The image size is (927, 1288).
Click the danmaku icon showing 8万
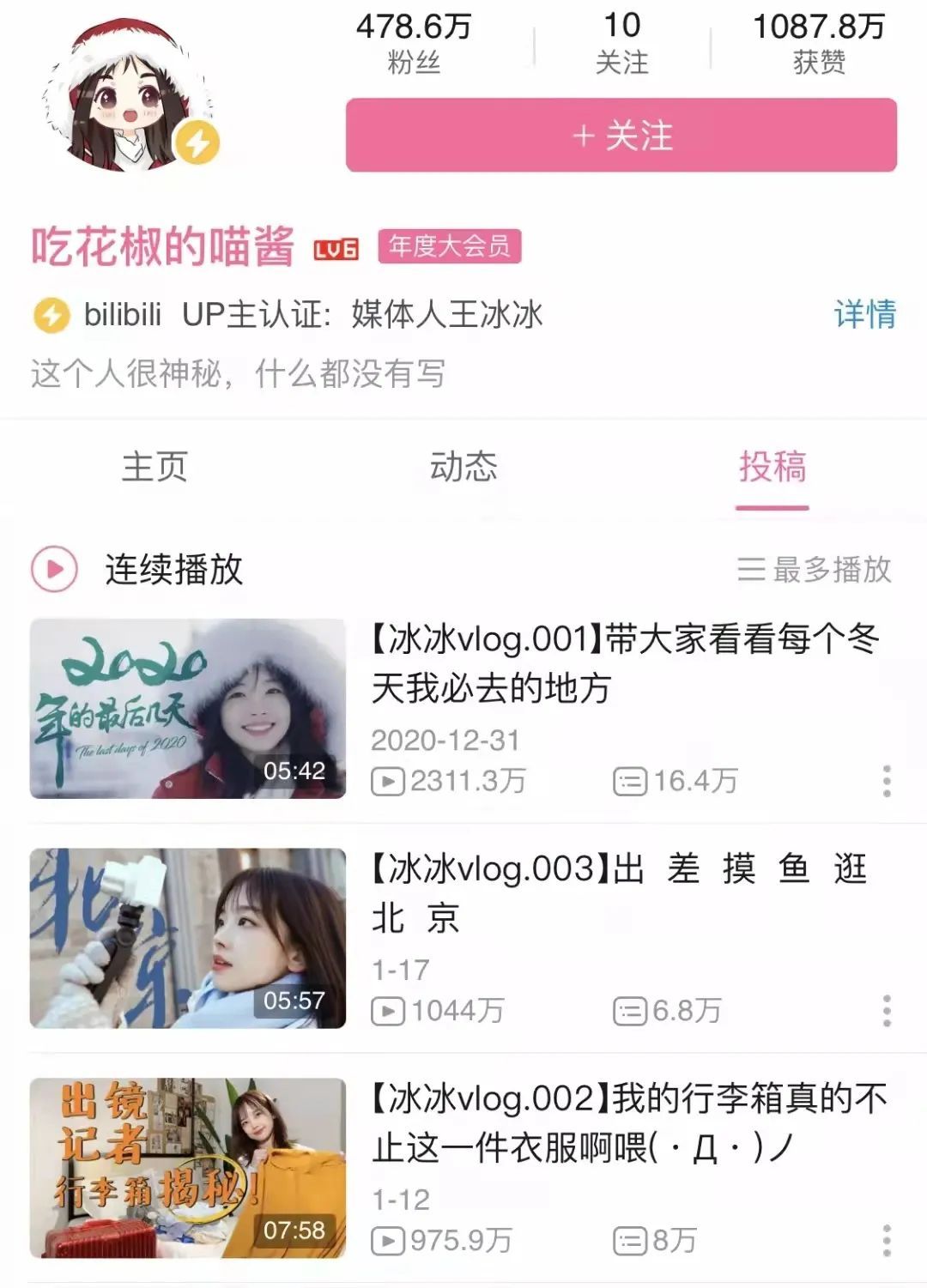[632, 1240]
